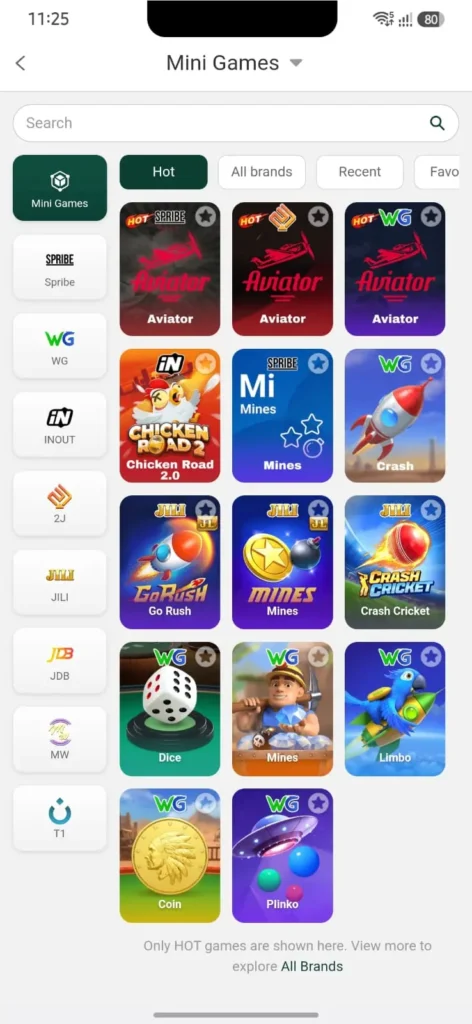Select the JDB brand in the sidebar
Screen dimensions: 472x1024
point(59,661)
